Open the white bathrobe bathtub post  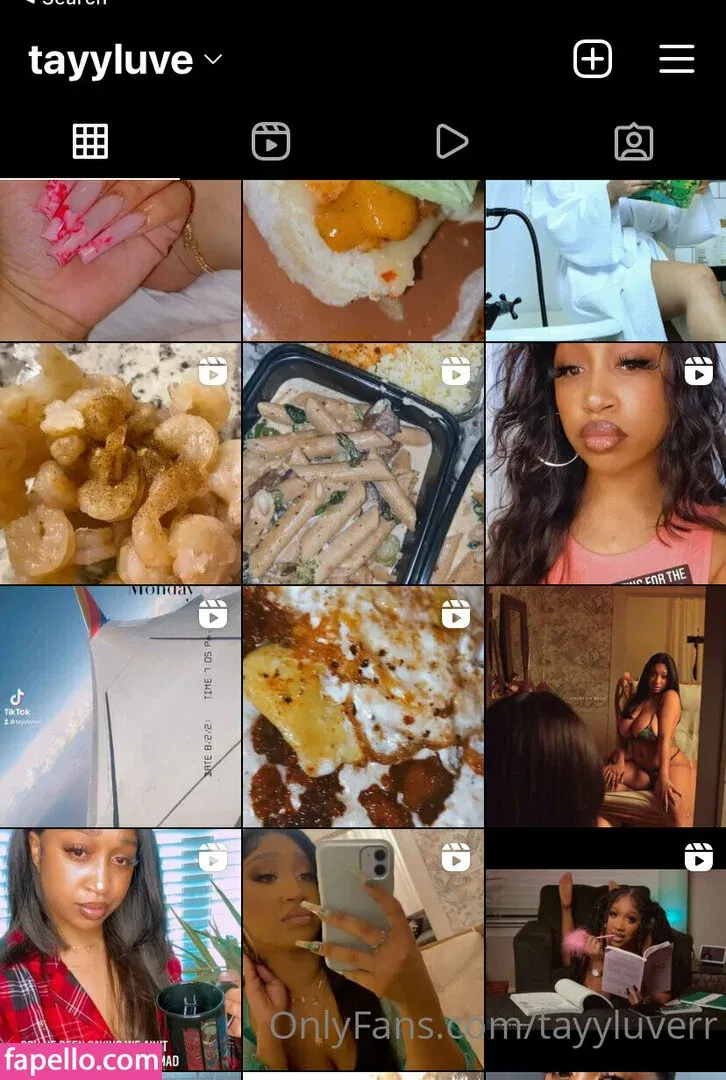(x=605, y=260)
